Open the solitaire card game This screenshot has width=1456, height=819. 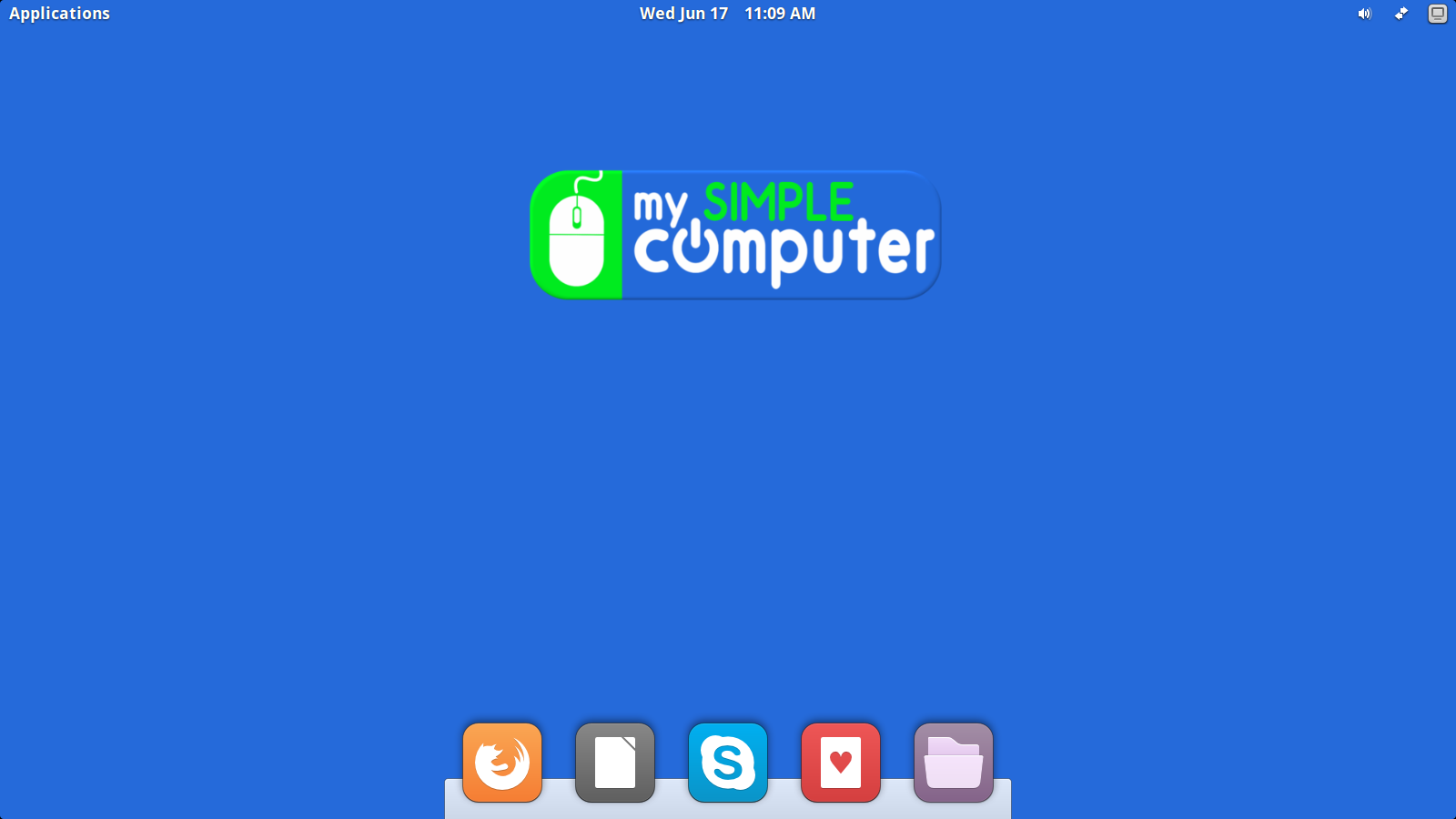[841, 763]
